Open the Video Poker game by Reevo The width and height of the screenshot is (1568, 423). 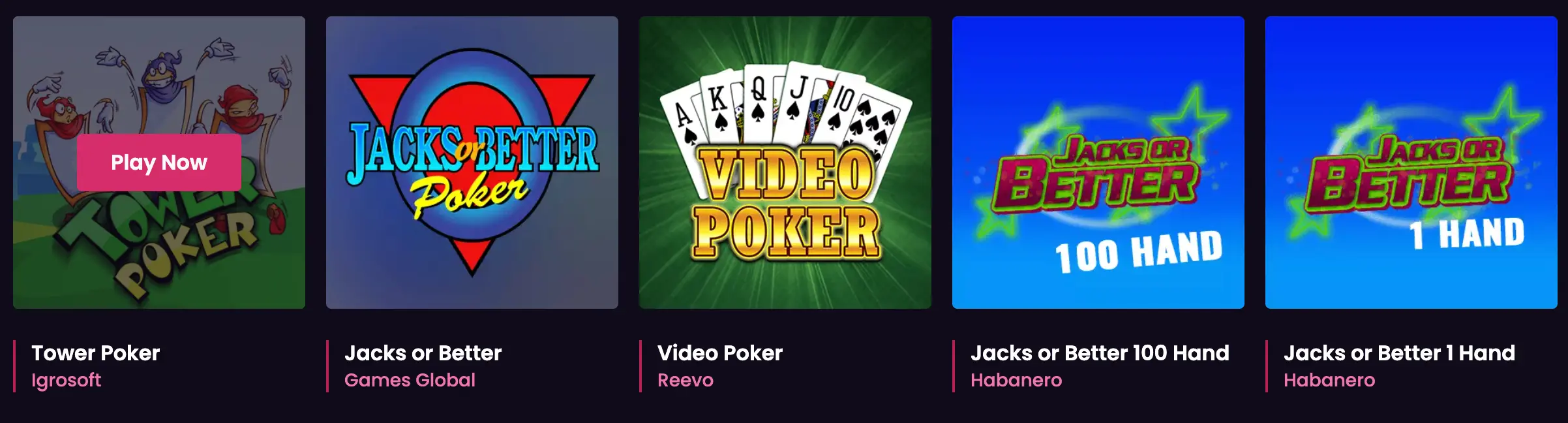pos(785,163)
